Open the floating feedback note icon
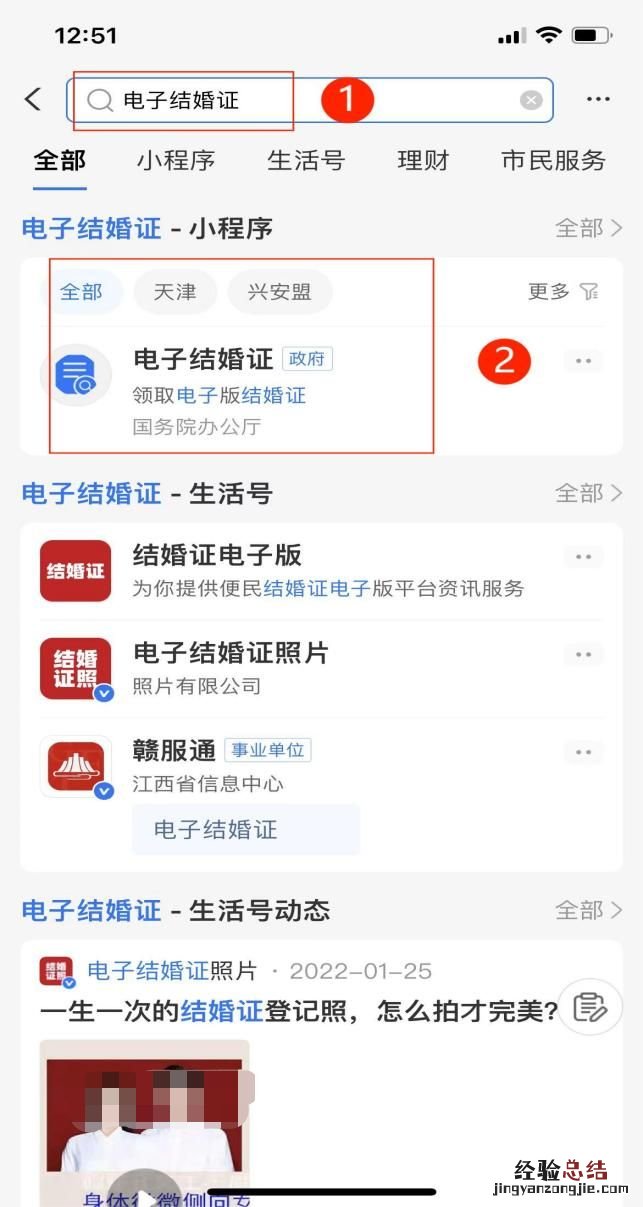 click(x=591, y=1007)
